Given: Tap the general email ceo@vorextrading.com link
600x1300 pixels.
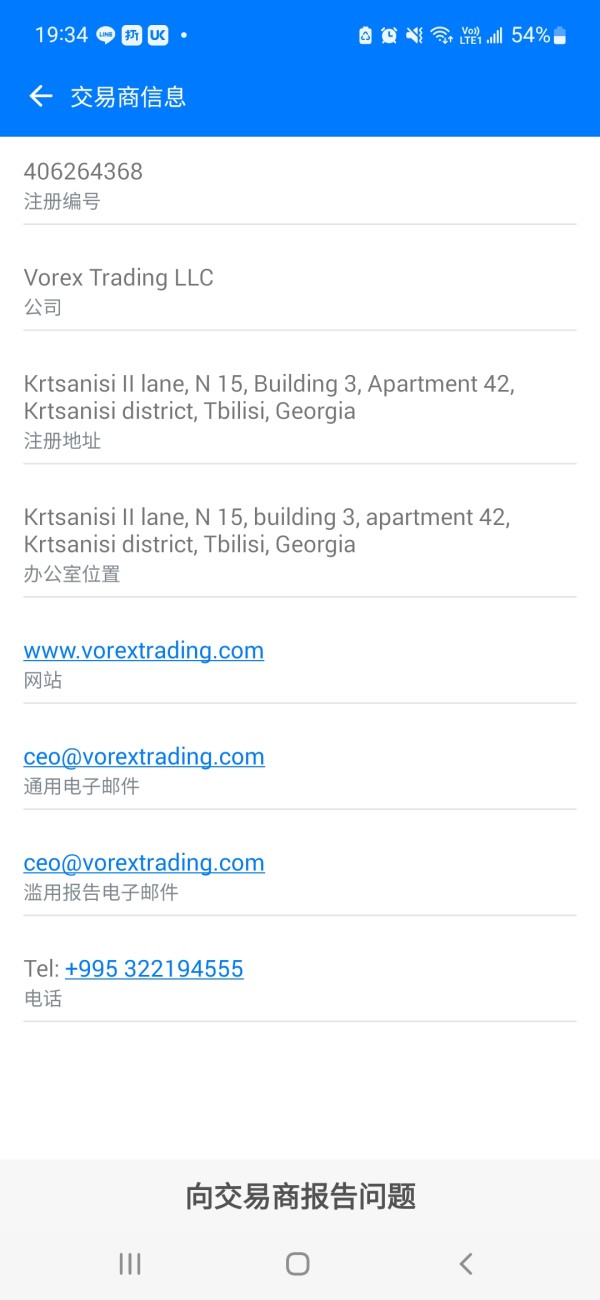Looking at the screenshot, I should pos(144,757).
